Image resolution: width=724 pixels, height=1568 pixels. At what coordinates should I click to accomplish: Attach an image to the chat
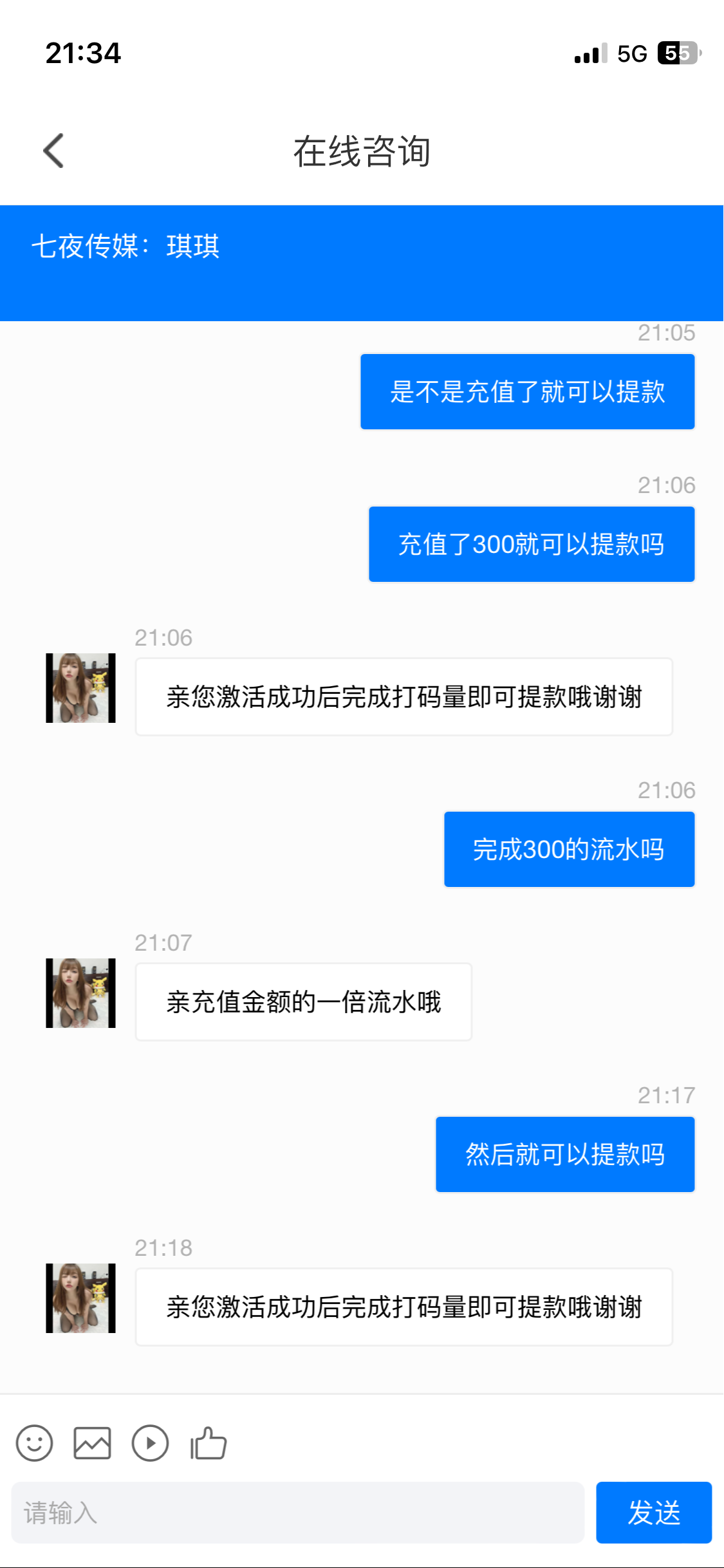pyautogui.click(x=92, y=1442)
